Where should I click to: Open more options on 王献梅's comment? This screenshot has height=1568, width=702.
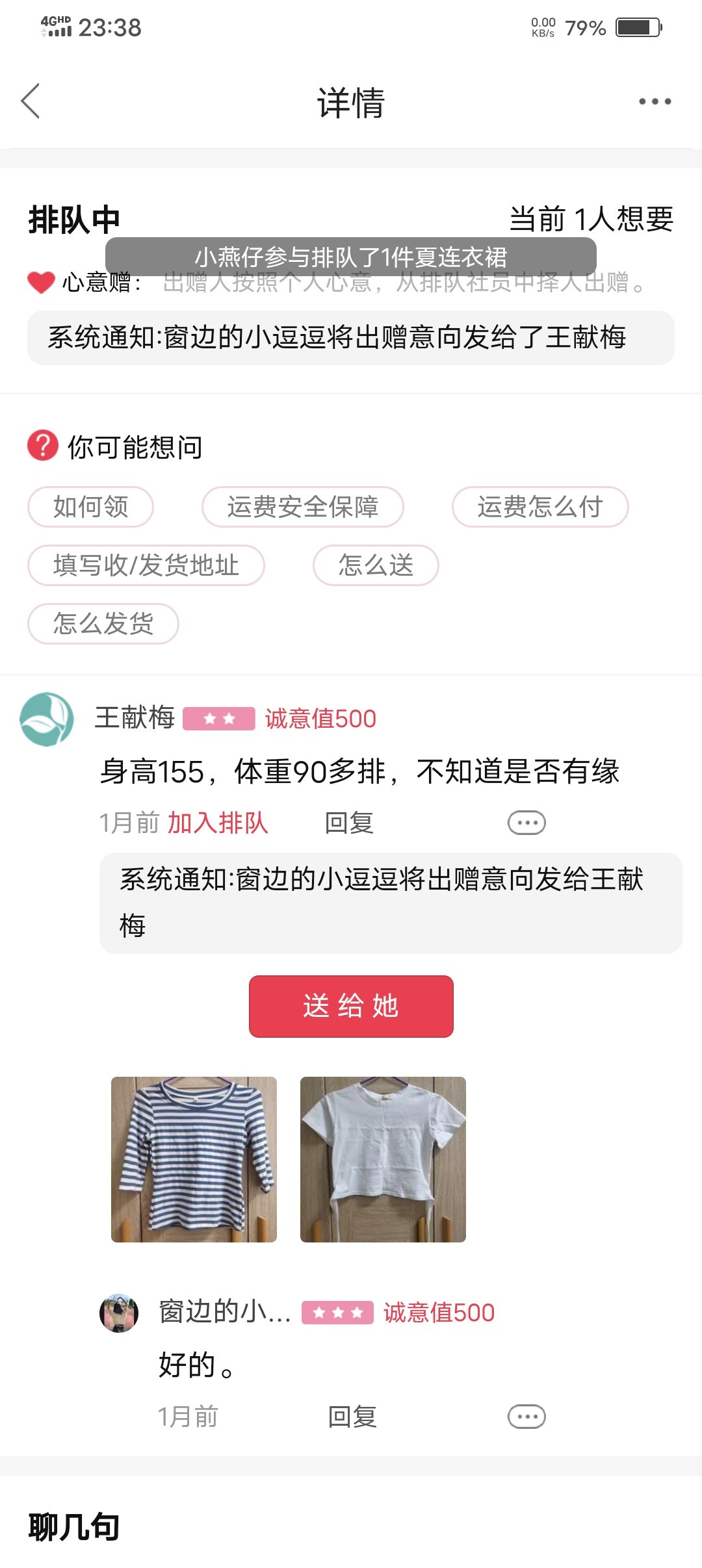click(526, 823)
